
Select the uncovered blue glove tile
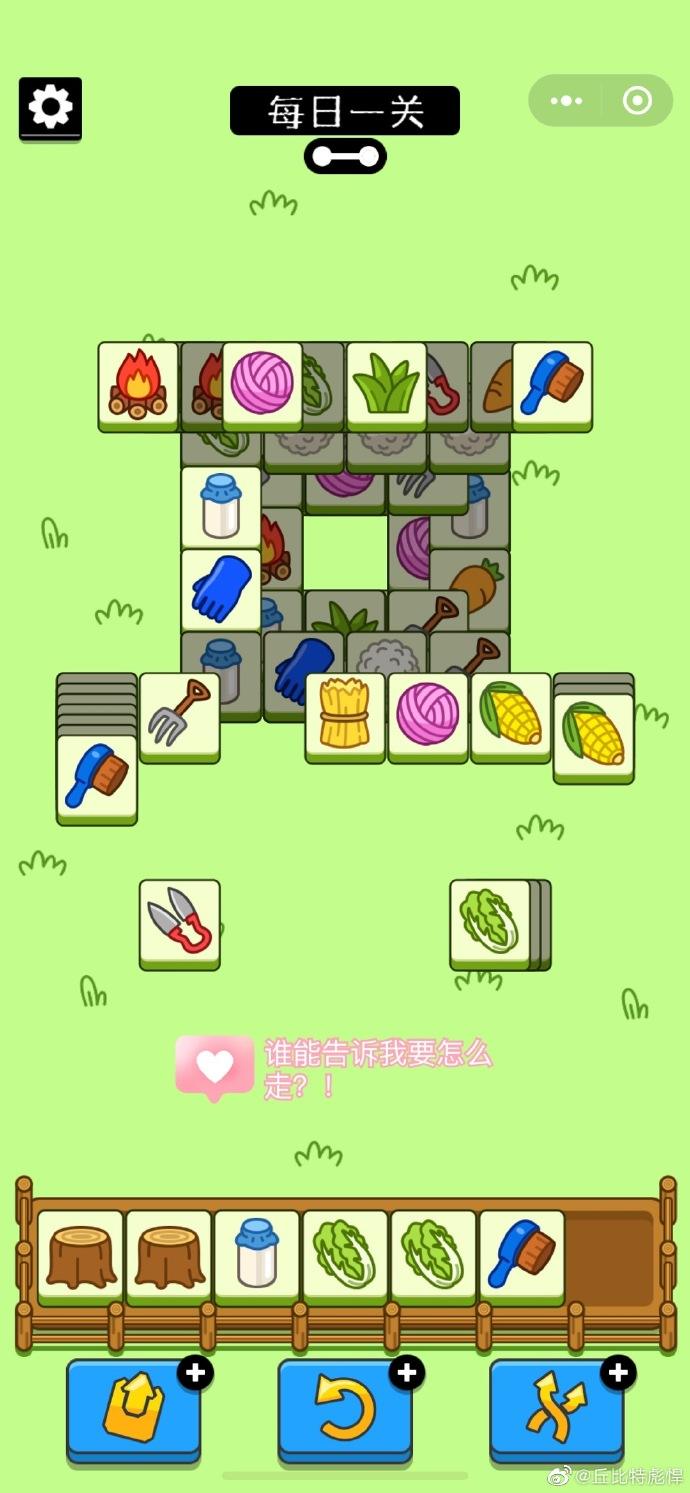pyautogui.click(x=221, y=590)
